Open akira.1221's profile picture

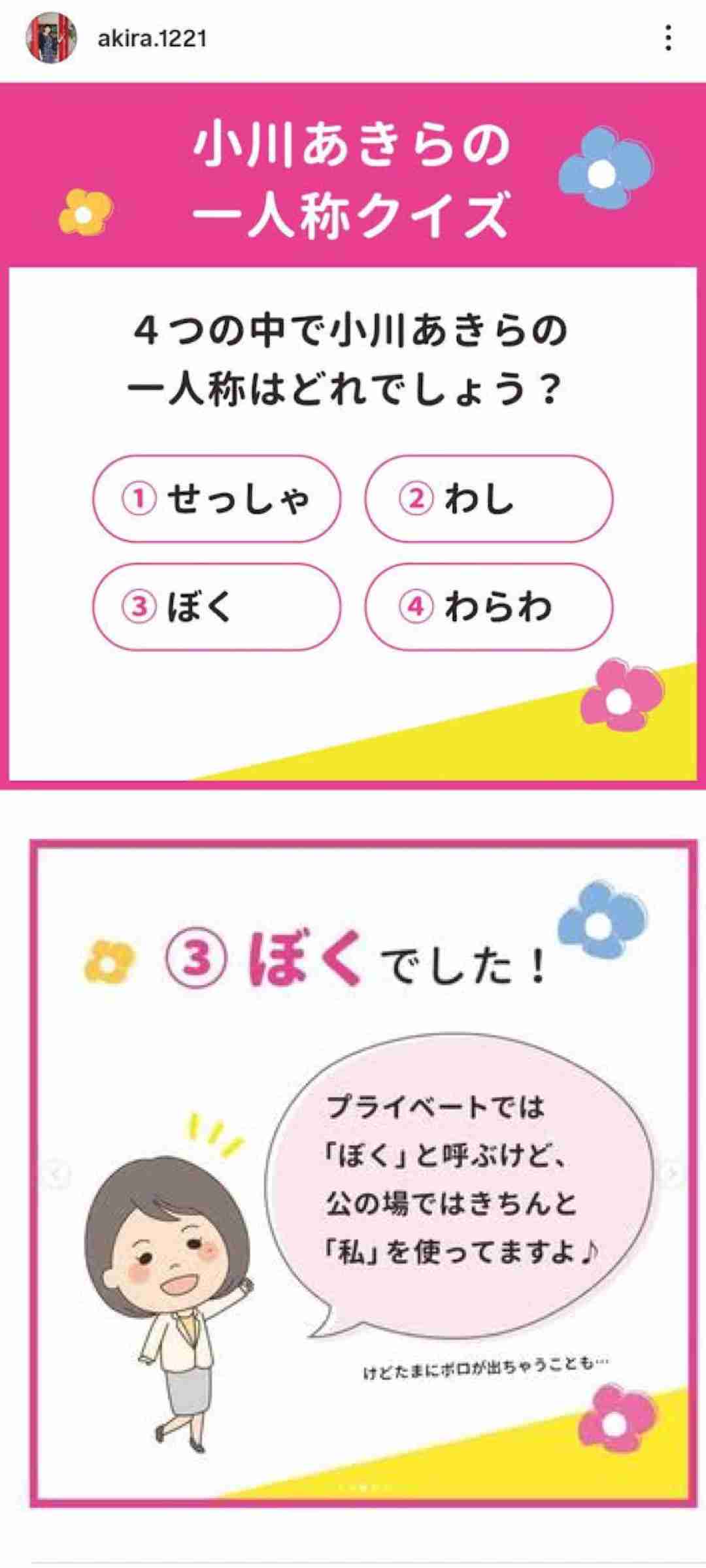pyautogui.click(x=50, y=38)
